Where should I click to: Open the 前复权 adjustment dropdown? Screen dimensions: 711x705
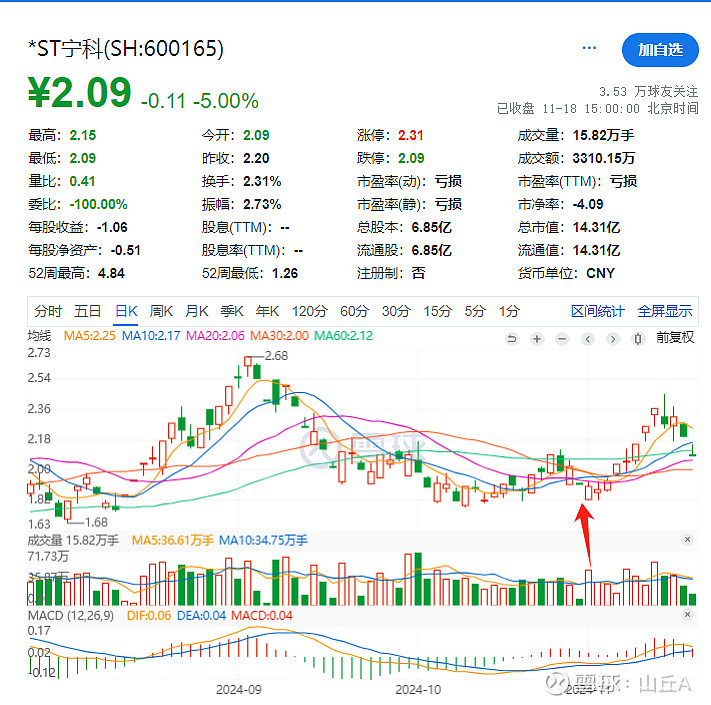pyautogui.click(x=675, y=338)
